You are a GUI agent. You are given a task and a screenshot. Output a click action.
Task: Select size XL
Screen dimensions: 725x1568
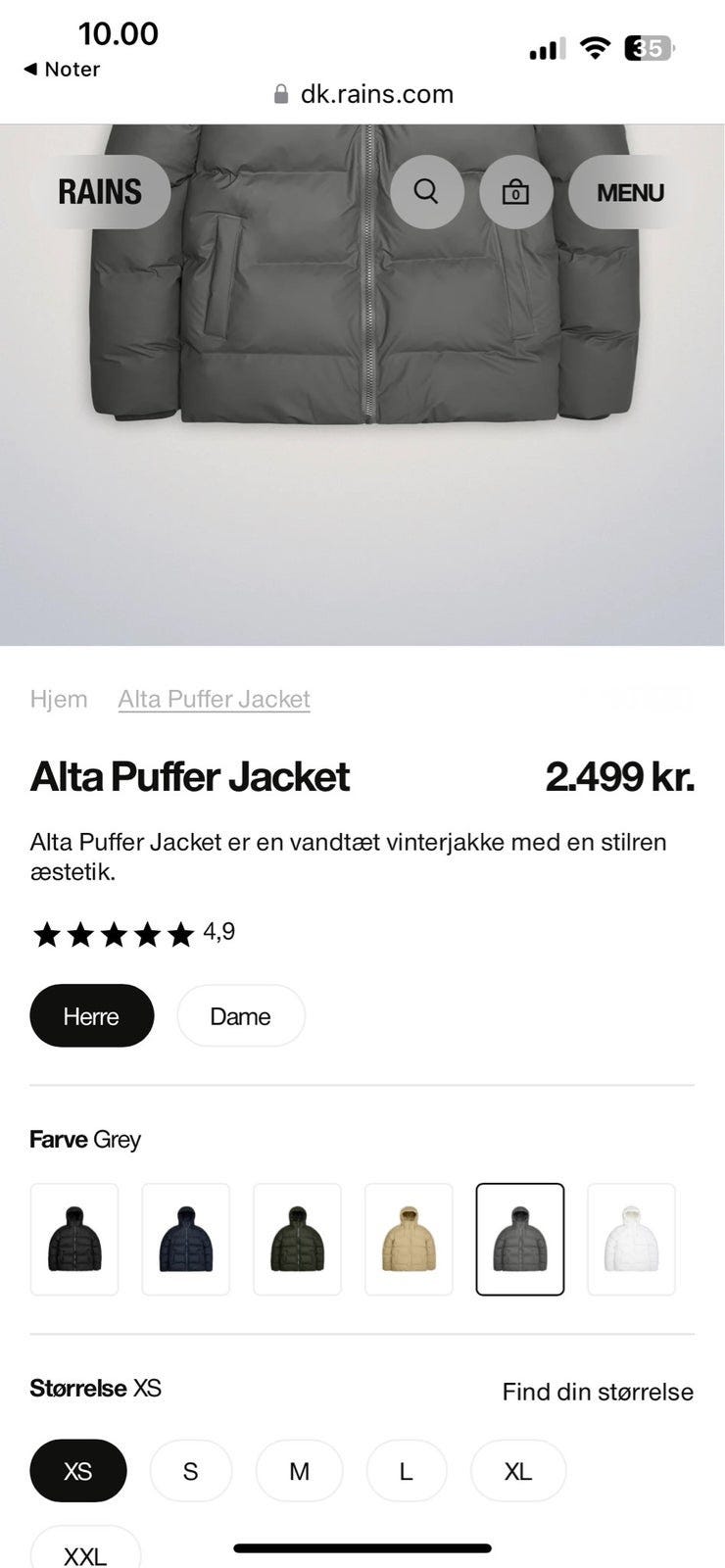pos(517,1471)
